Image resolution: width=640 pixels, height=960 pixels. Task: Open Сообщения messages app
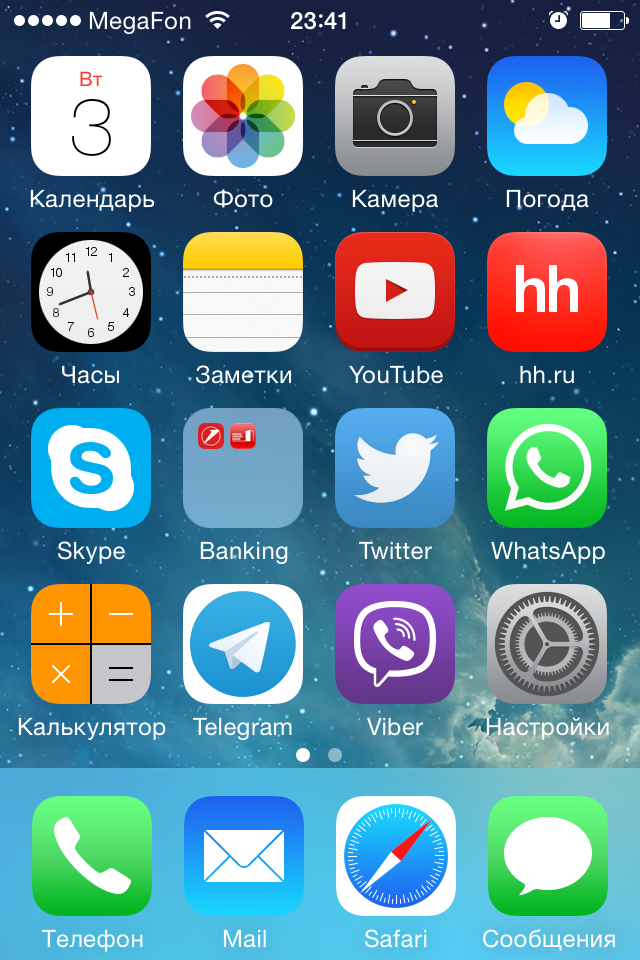point(548,856)
